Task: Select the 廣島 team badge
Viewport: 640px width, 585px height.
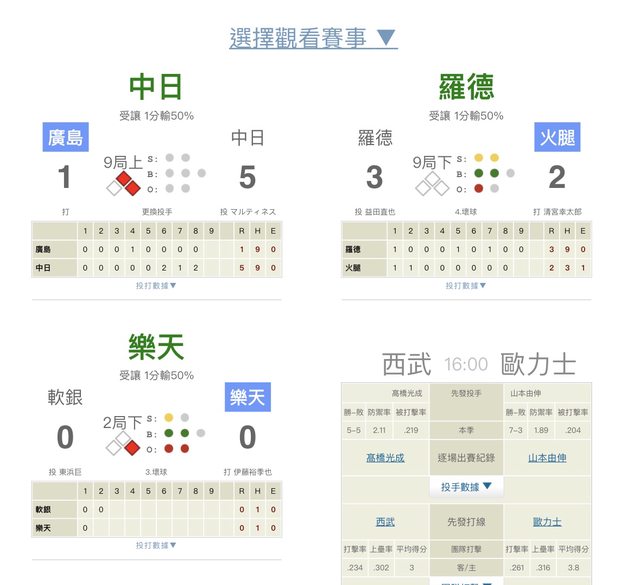Action: tap(66, 137)
